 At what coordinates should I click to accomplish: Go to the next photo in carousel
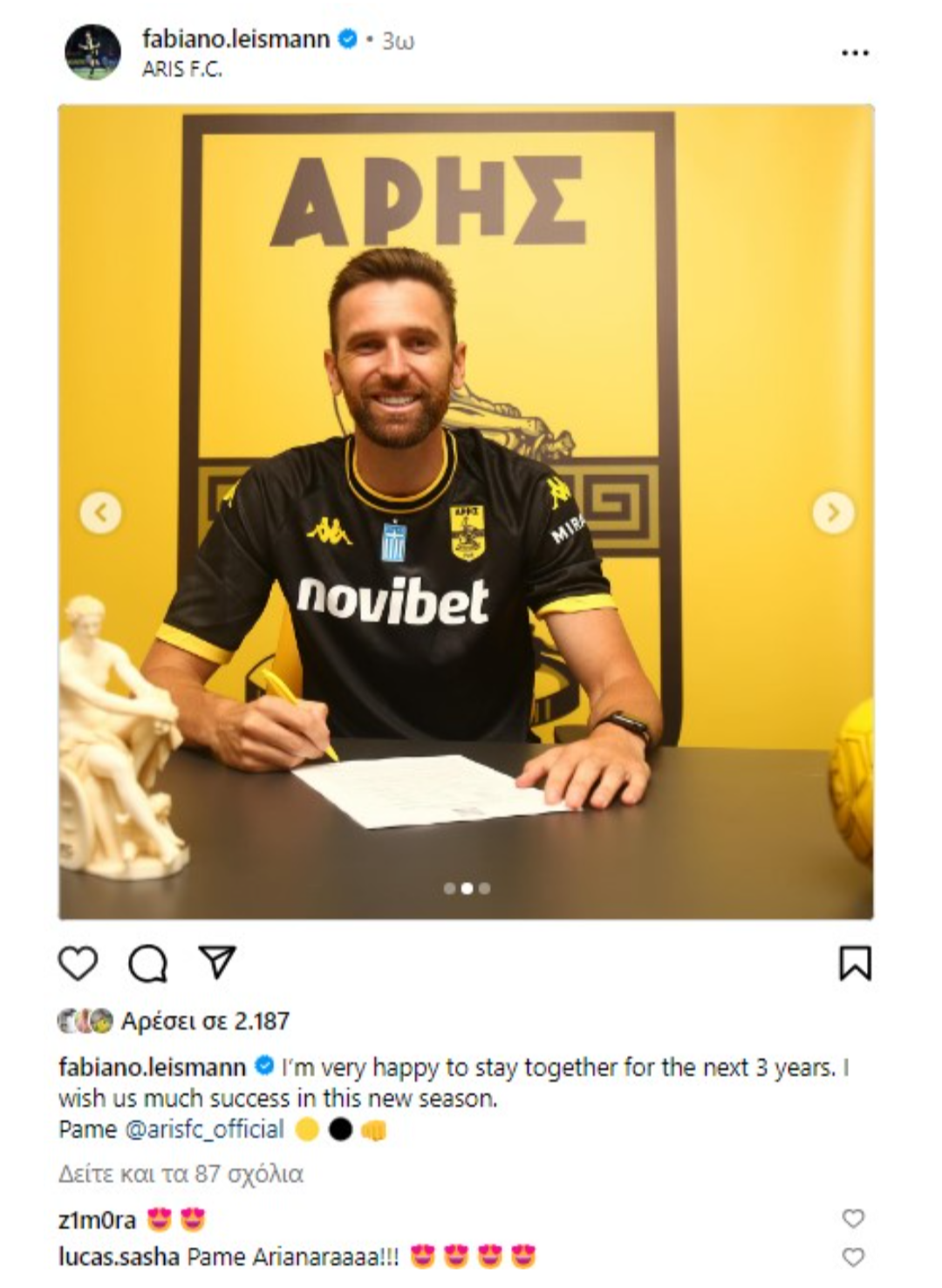tap(832, 513)
